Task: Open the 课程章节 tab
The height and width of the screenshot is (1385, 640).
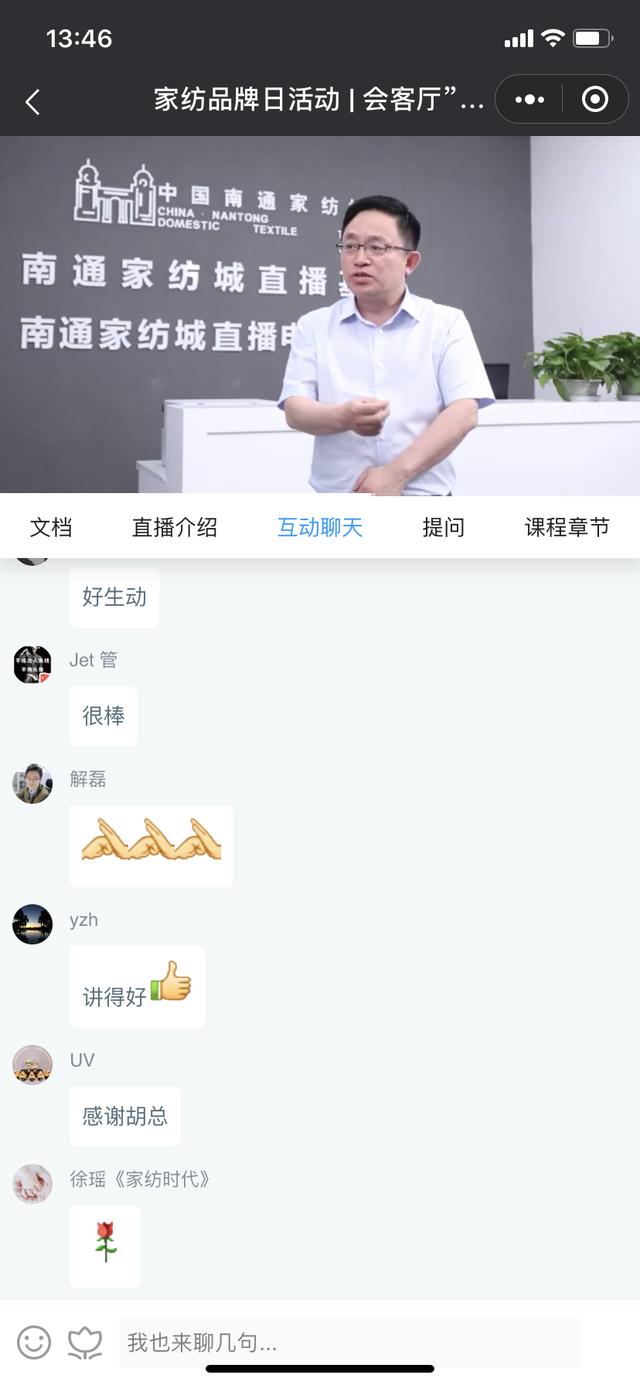Action: click(x=567, y=527)
